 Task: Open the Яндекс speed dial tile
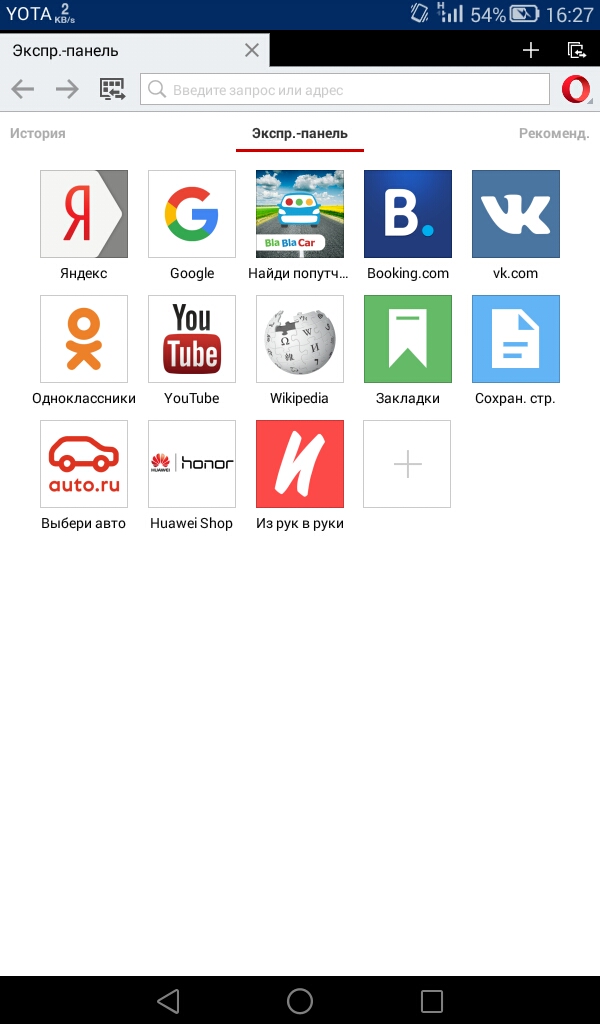click(84, 214)
